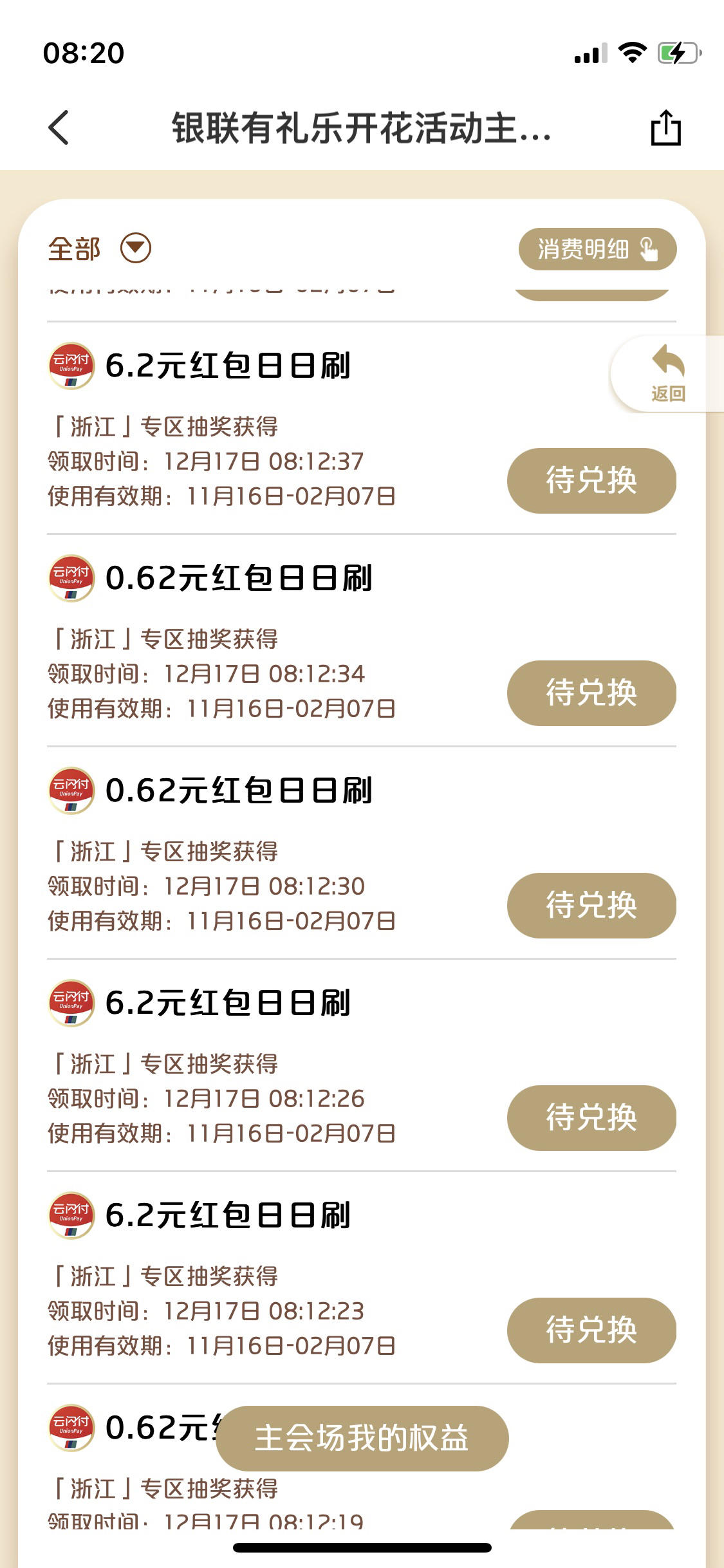The height and width of the screenshot is (1568, 724).
Task: Go back using the header arrow
Action: coord(59,127)
